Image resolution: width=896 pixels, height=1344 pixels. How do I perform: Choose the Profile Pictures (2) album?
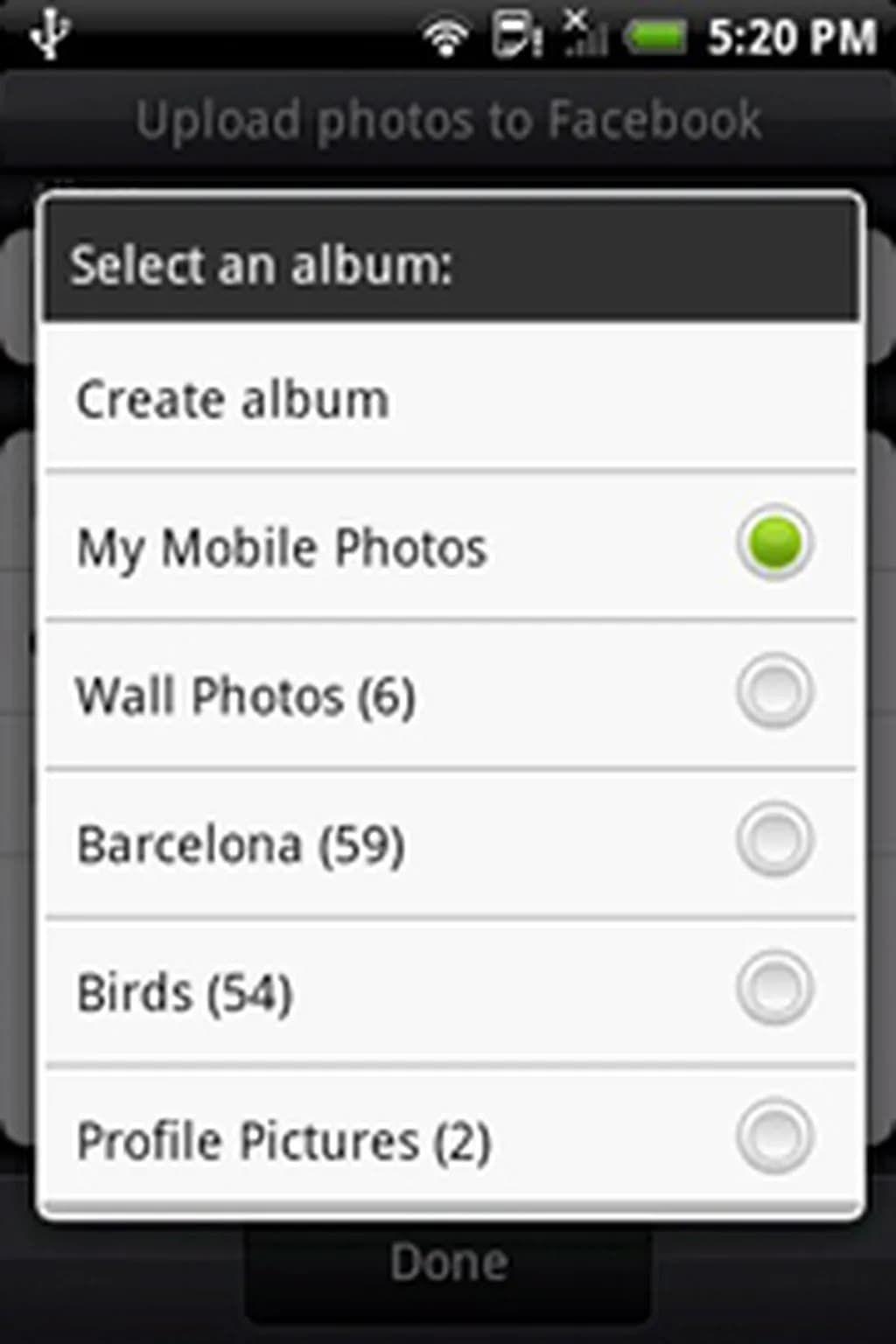point(773,1137)
